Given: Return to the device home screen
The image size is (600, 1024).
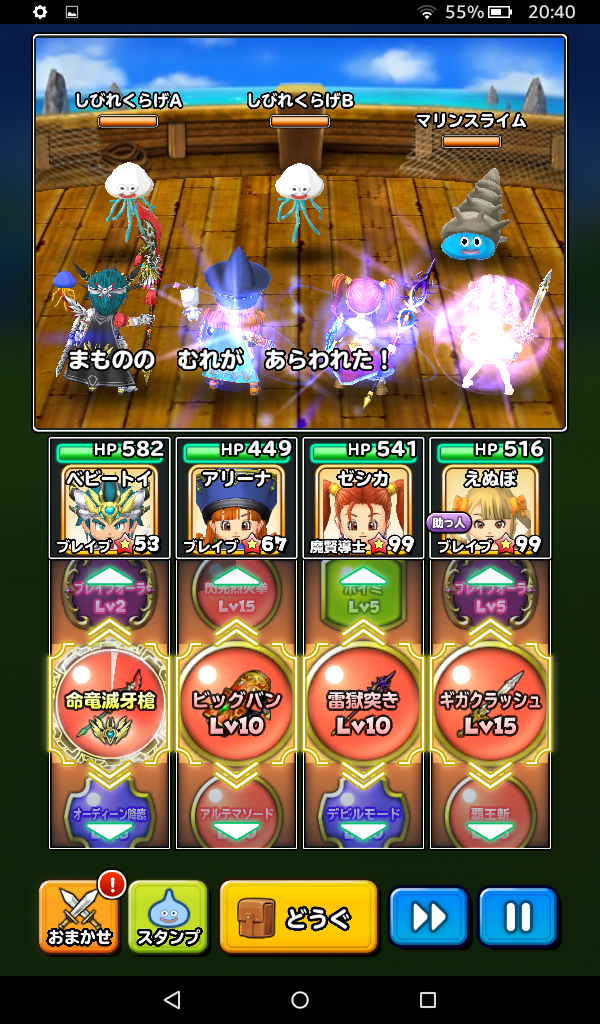Looking at the screenshot, I should click(300, 999).
